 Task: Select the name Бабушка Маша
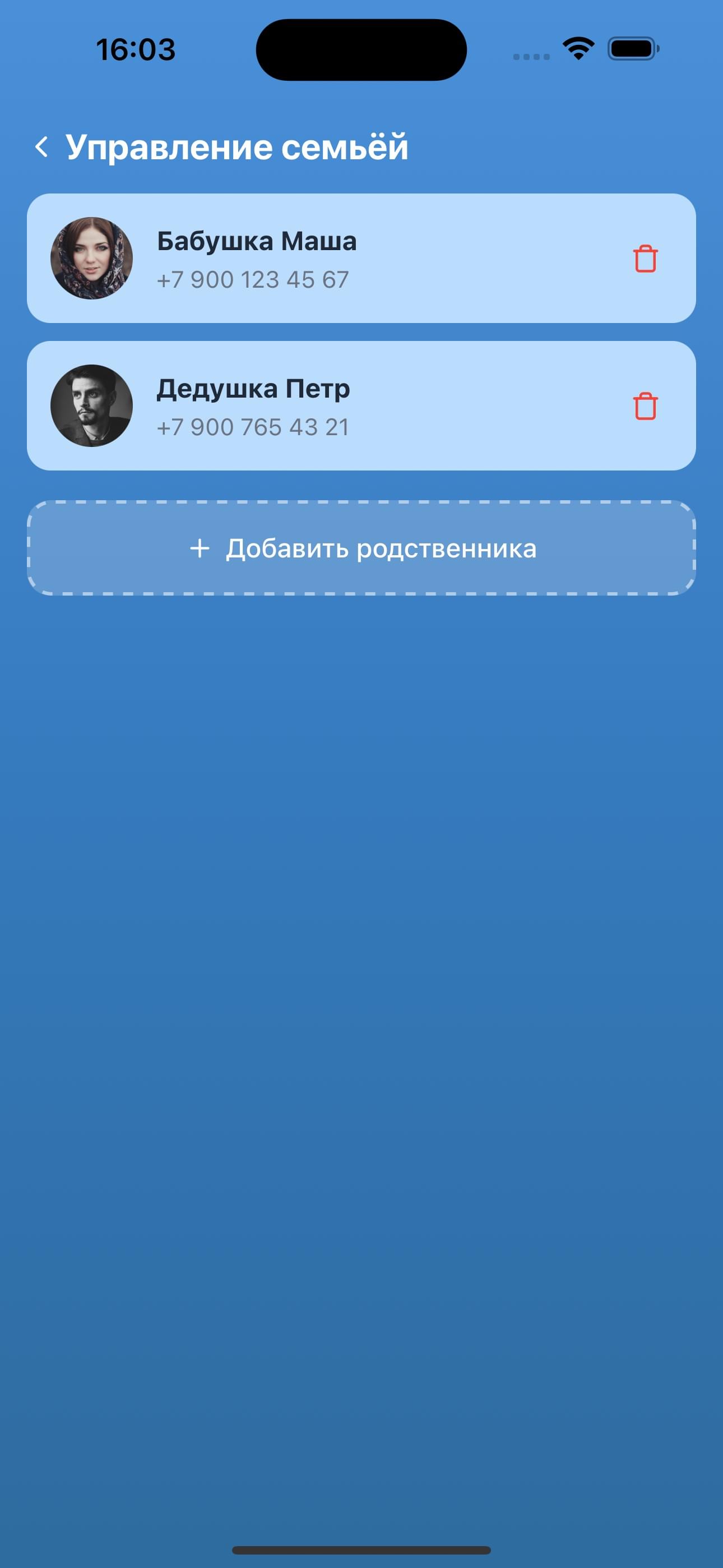[x=257, y=241]
